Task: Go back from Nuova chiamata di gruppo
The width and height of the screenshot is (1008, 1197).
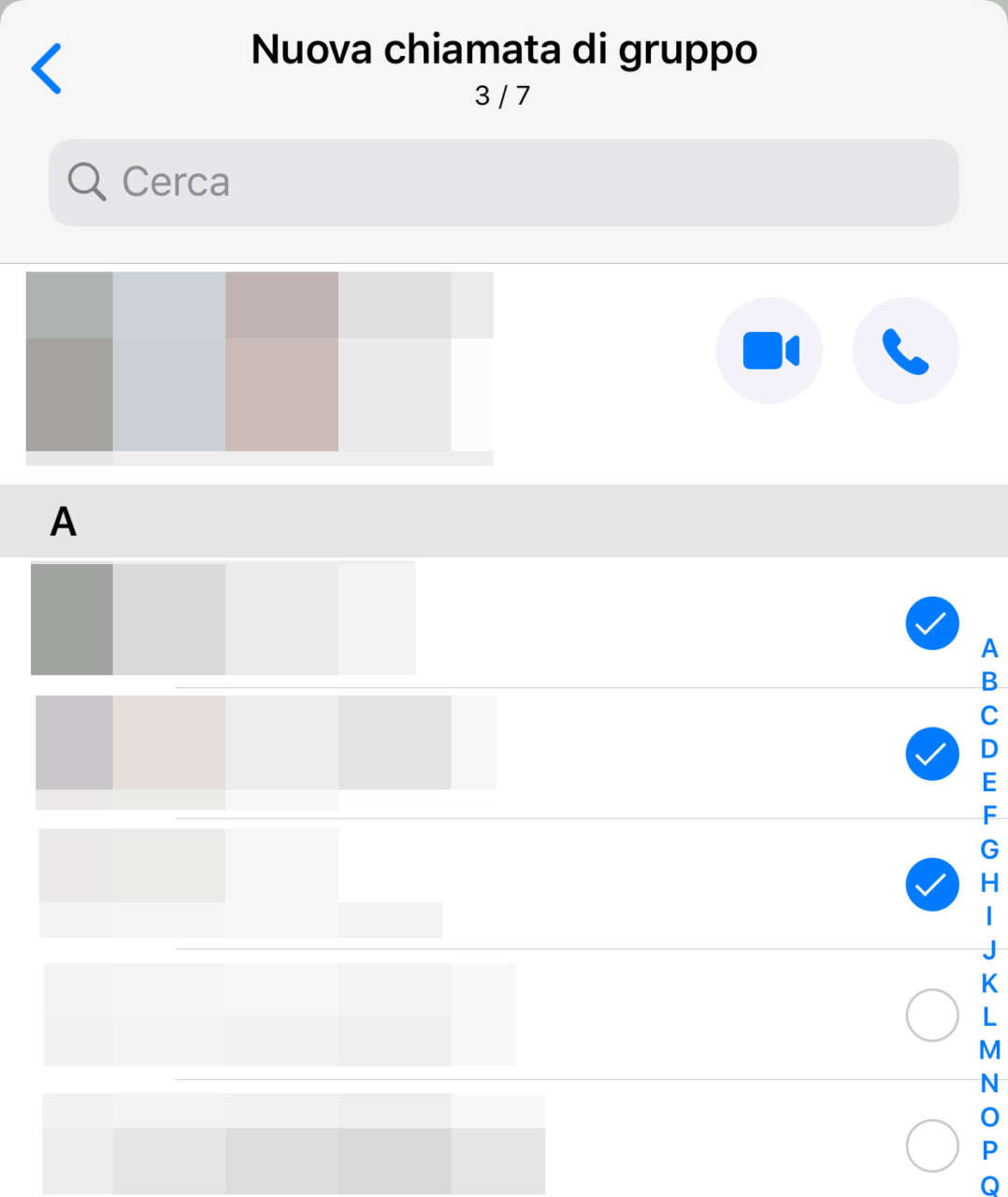Action: coord(46,68)
